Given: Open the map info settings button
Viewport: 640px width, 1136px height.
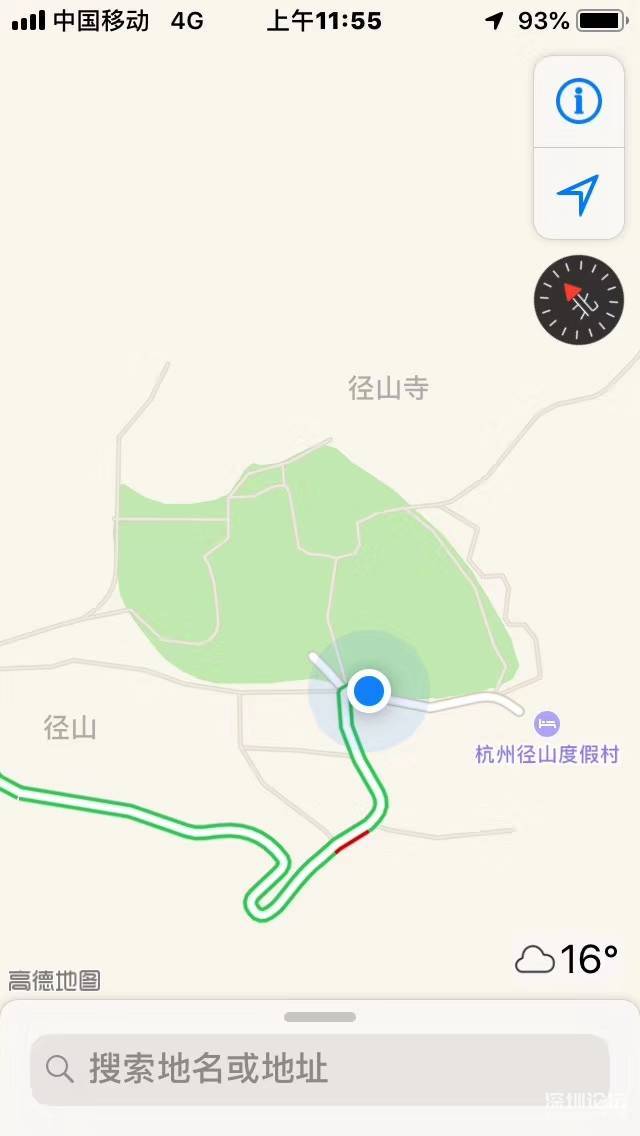Looking at the screenshot, I should (578, 101).
